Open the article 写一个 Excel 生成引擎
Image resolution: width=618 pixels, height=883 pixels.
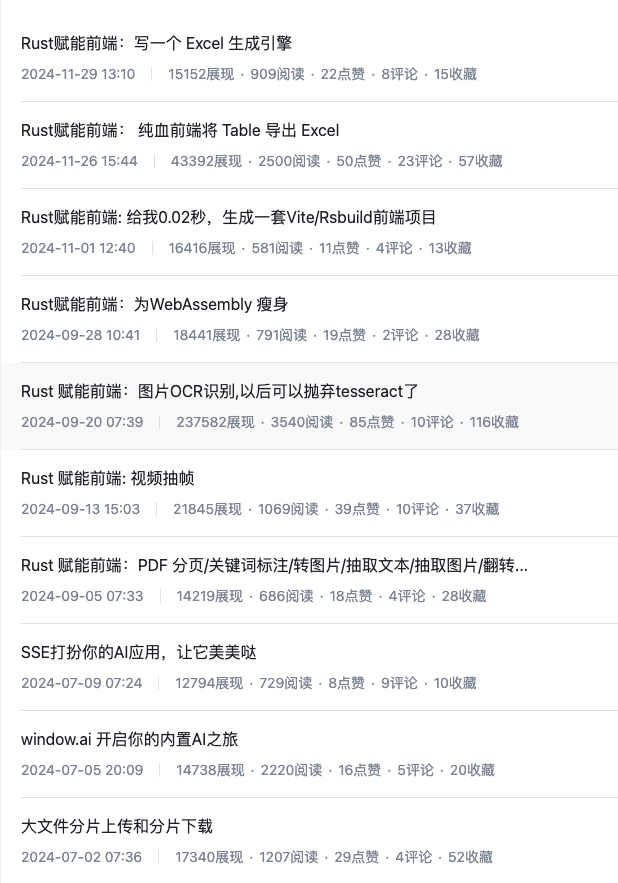[156, 44]
